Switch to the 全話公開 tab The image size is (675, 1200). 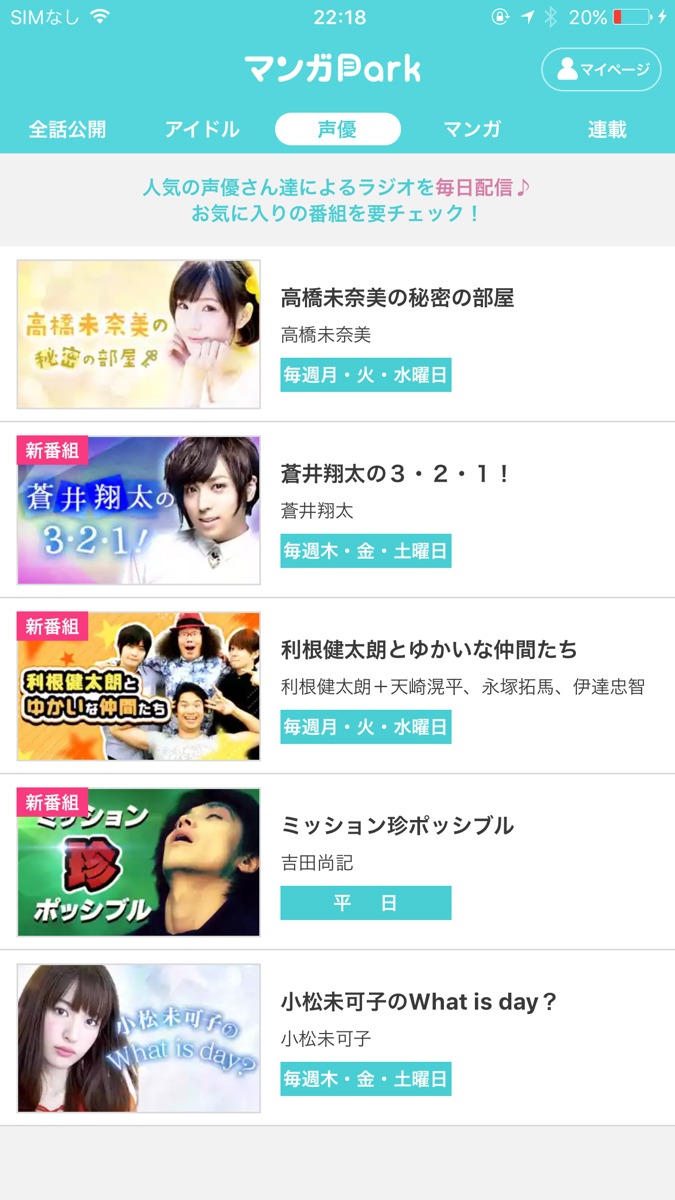[x=67, y=129]
